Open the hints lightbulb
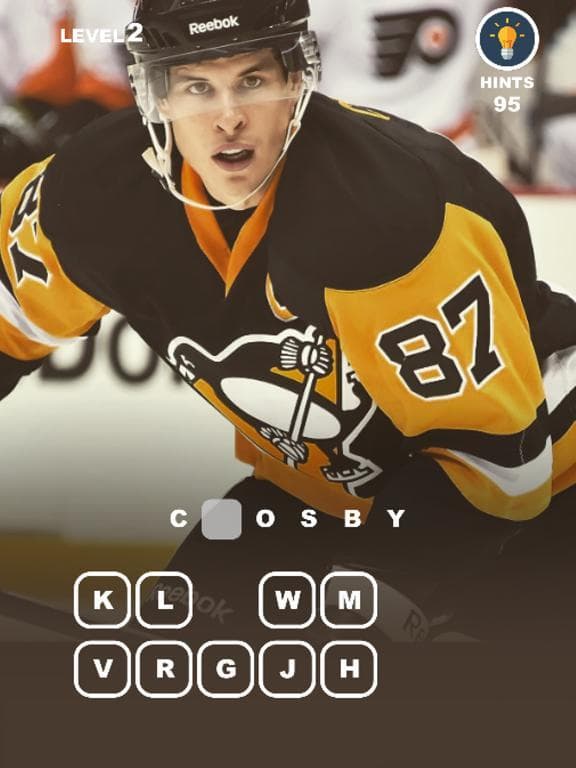 (x=507, y=39)
